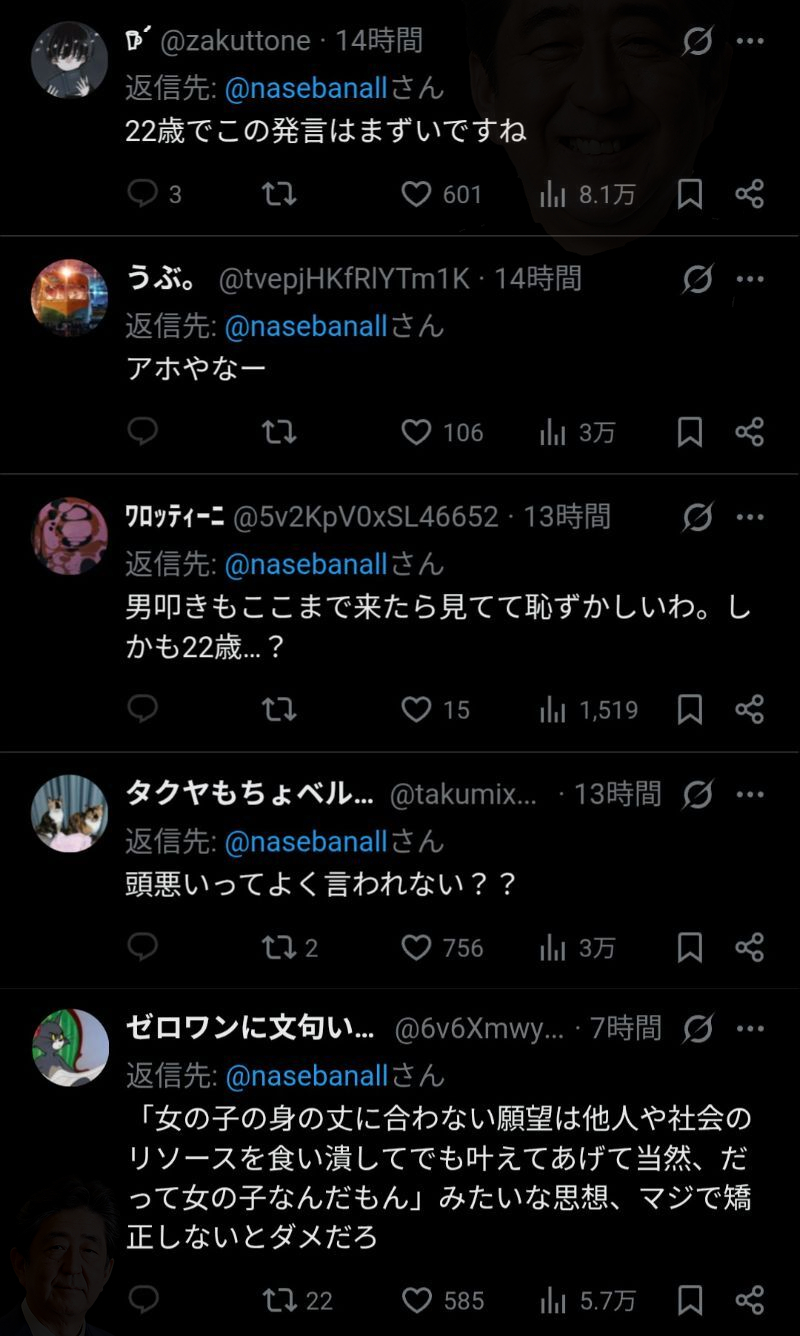Like the tweet with 585 likes

pos(416,1299)
